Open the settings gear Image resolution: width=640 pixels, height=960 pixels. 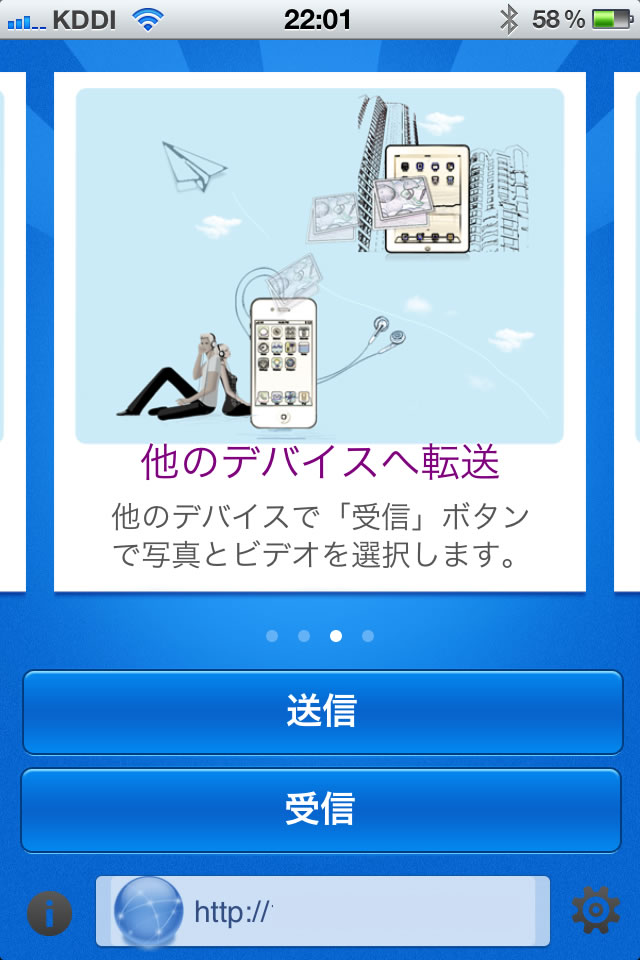(x=594, y=911)
